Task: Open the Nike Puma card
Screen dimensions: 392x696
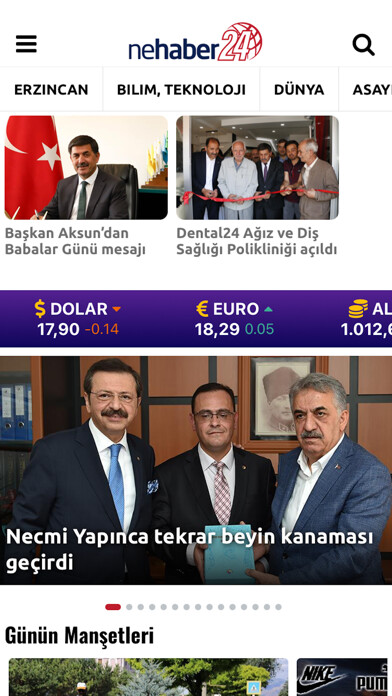Action: 344,677
